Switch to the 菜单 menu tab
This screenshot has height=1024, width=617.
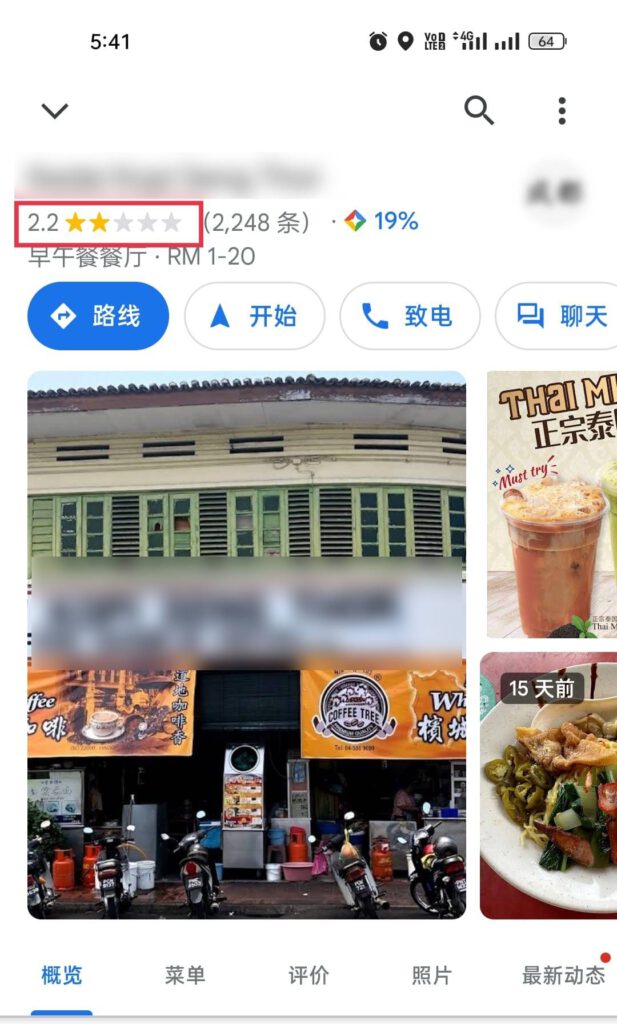(x=185, y=975)
